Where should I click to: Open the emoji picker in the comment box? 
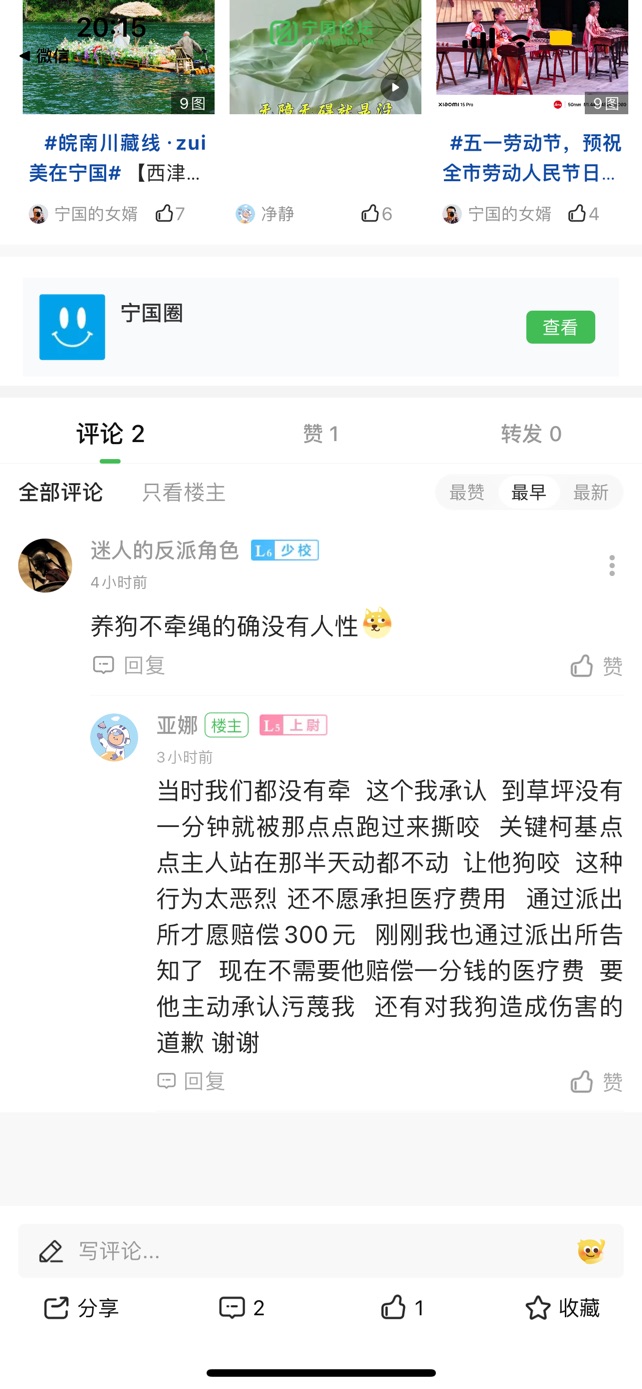tap(591, 1251)
